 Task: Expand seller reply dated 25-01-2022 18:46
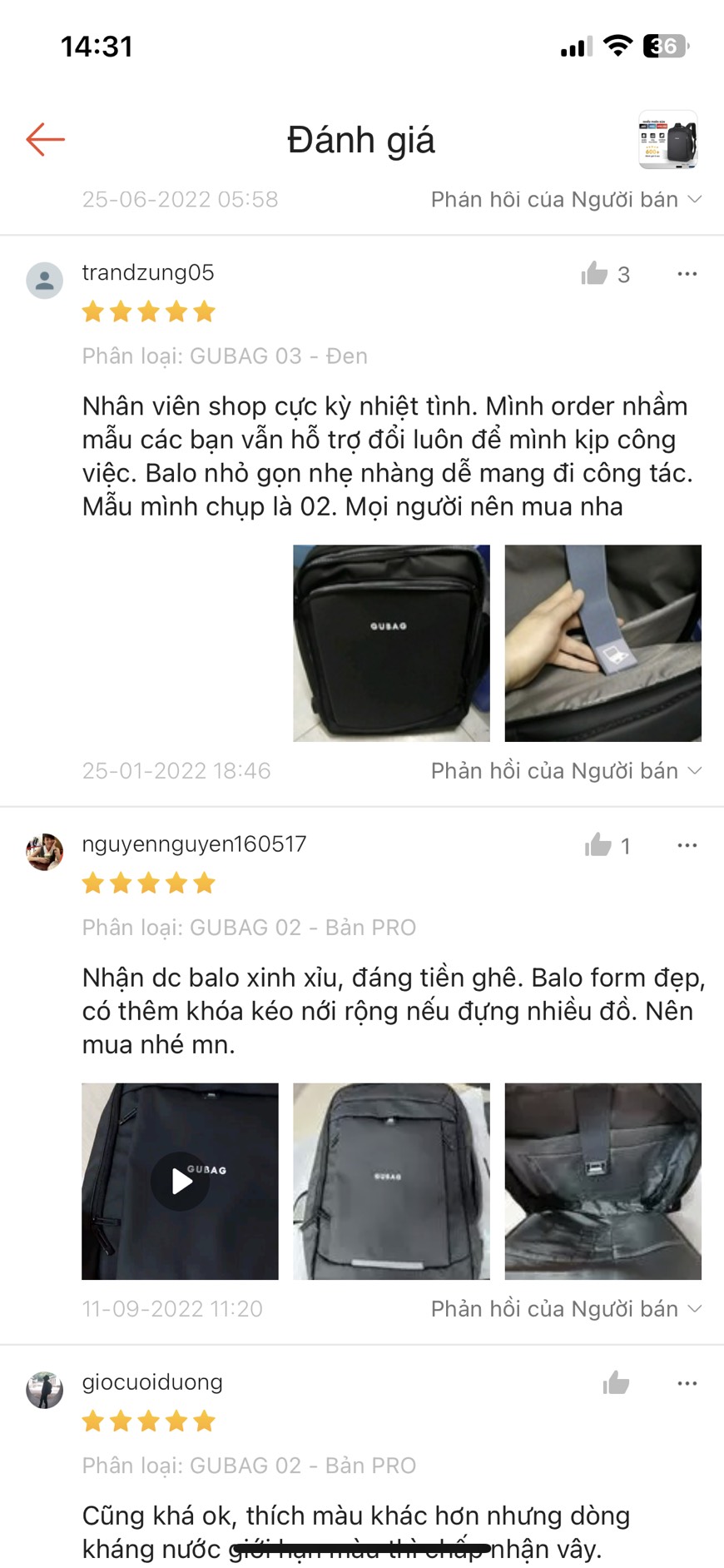[566, 771]
